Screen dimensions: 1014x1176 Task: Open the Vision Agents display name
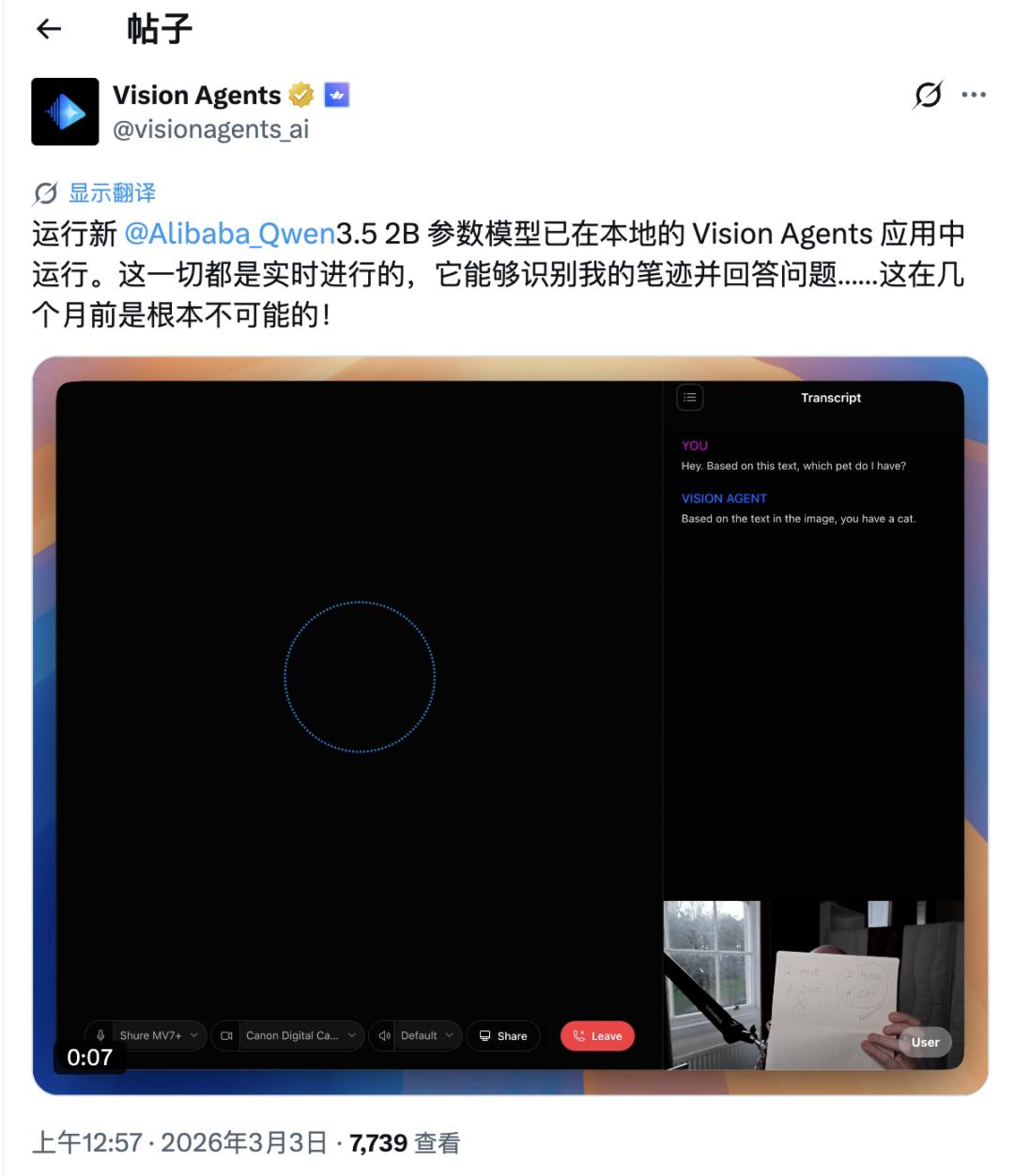point(196,95)
